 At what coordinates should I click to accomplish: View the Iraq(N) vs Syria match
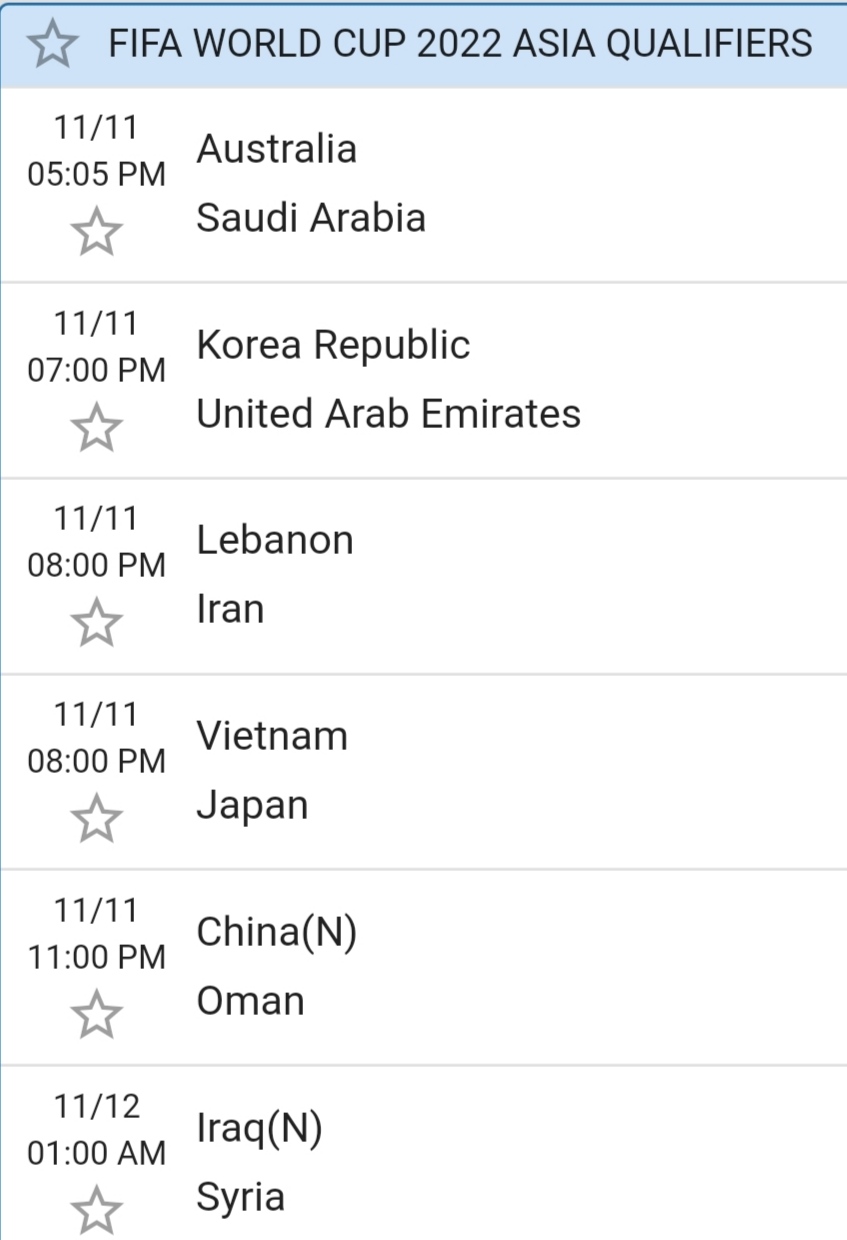pos(450,1160)
